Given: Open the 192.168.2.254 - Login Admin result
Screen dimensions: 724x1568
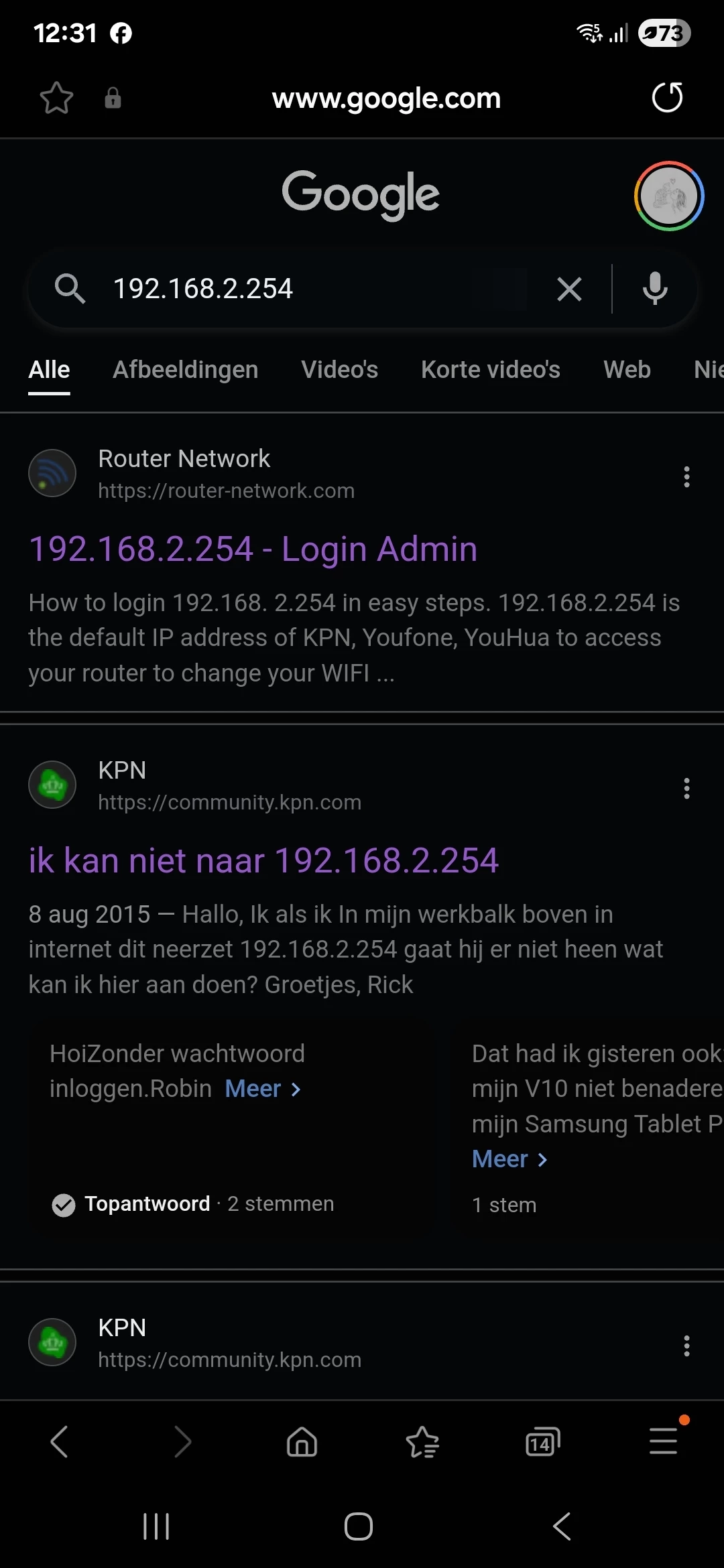Looking at the screenshot, I should [x=253, y=549].
